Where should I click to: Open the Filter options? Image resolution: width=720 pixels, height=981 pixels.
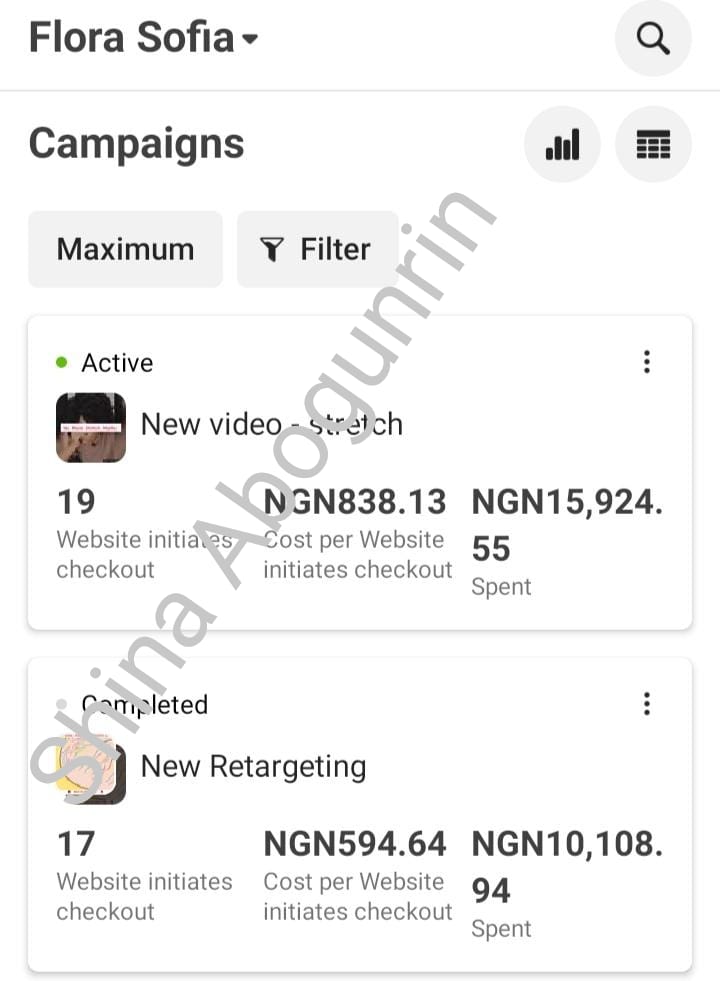tap(317, 249)
